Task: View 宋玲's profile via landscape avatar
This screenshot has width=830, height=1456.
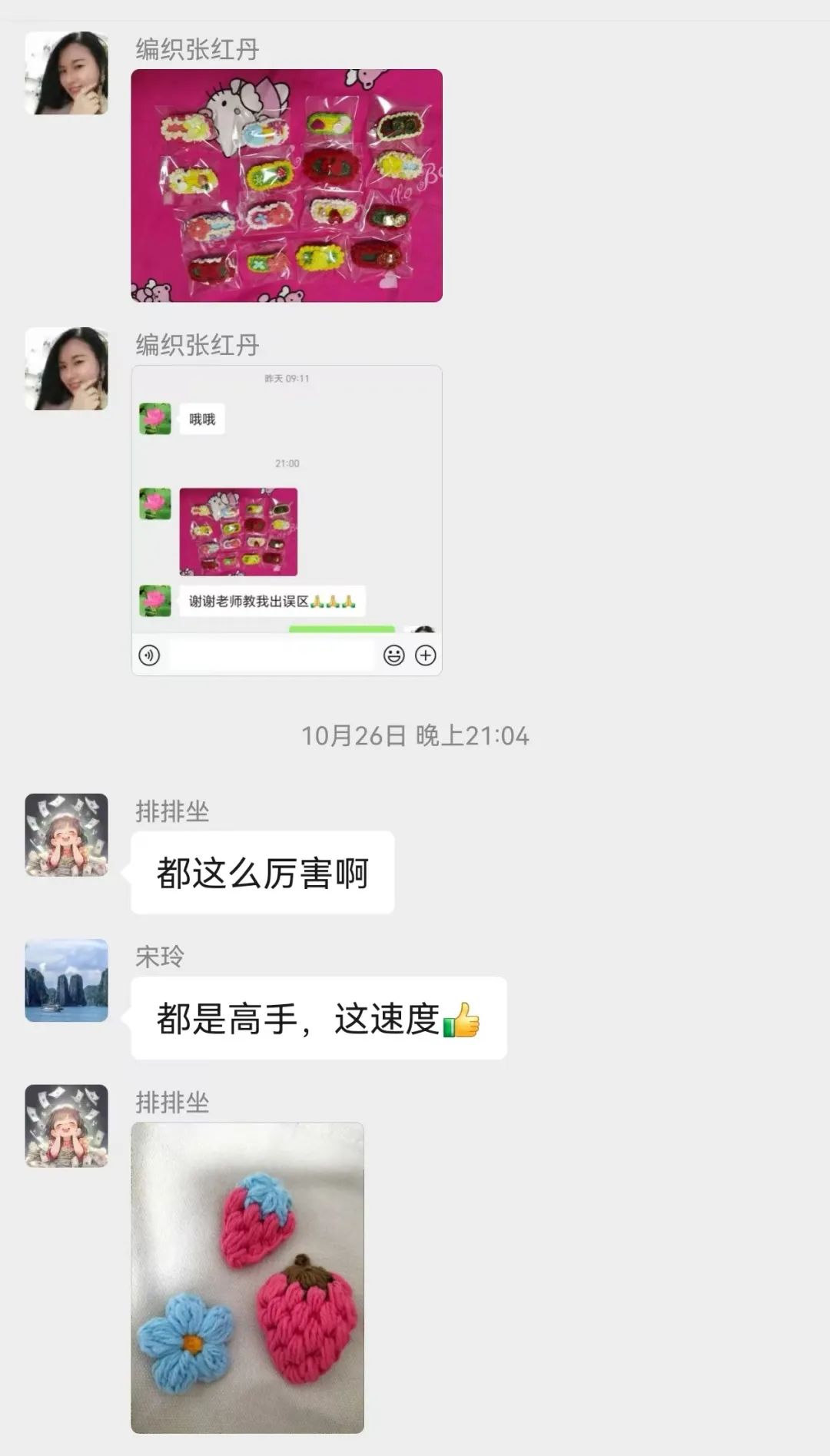Action: [x=67, y=980]
